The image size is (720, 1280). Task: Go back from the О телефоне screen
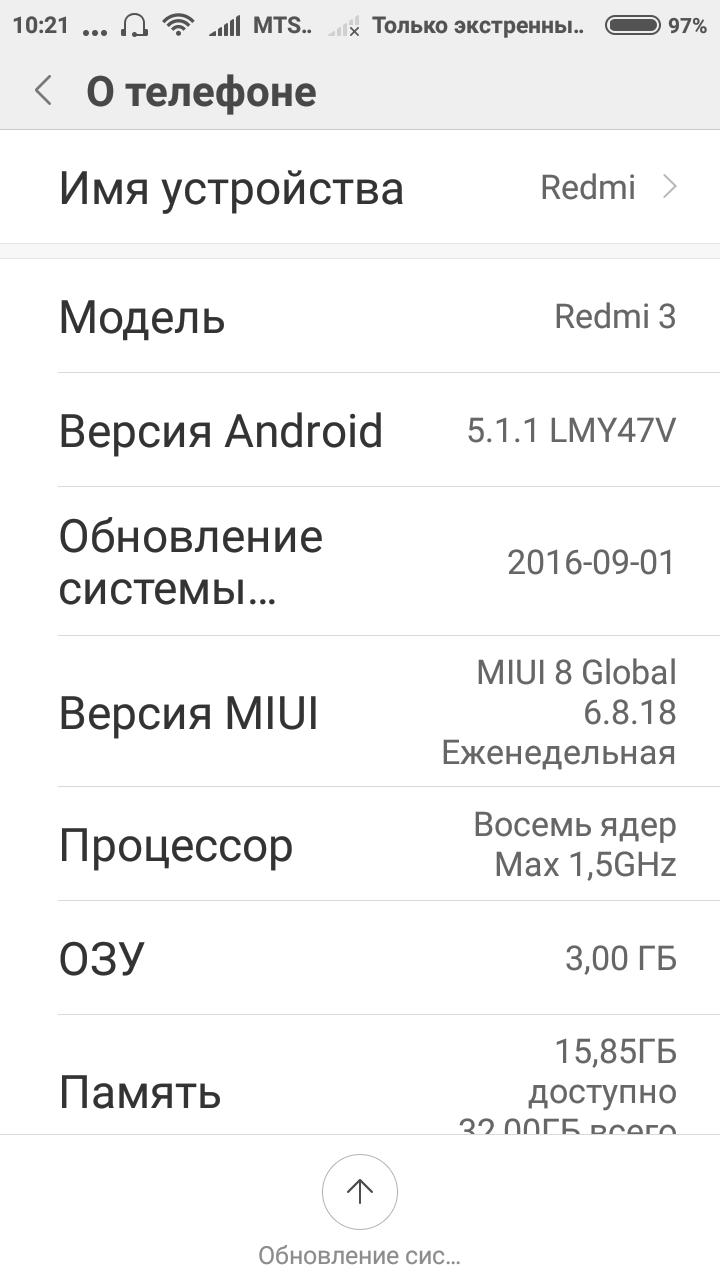(x=42, y=91)
